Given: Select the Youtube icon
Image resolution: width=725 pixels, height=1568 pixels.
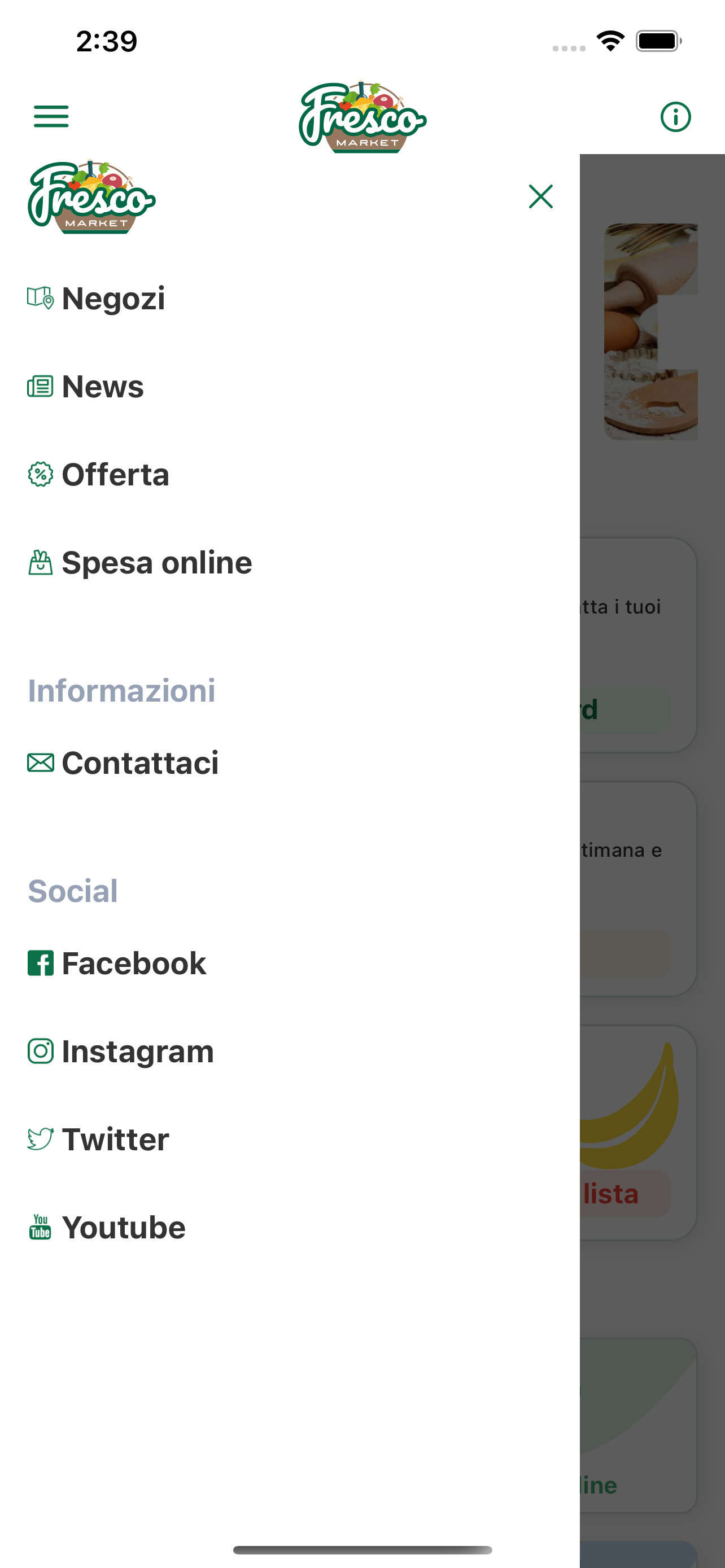Looking at the screenshot, I should pos(40,1227).
